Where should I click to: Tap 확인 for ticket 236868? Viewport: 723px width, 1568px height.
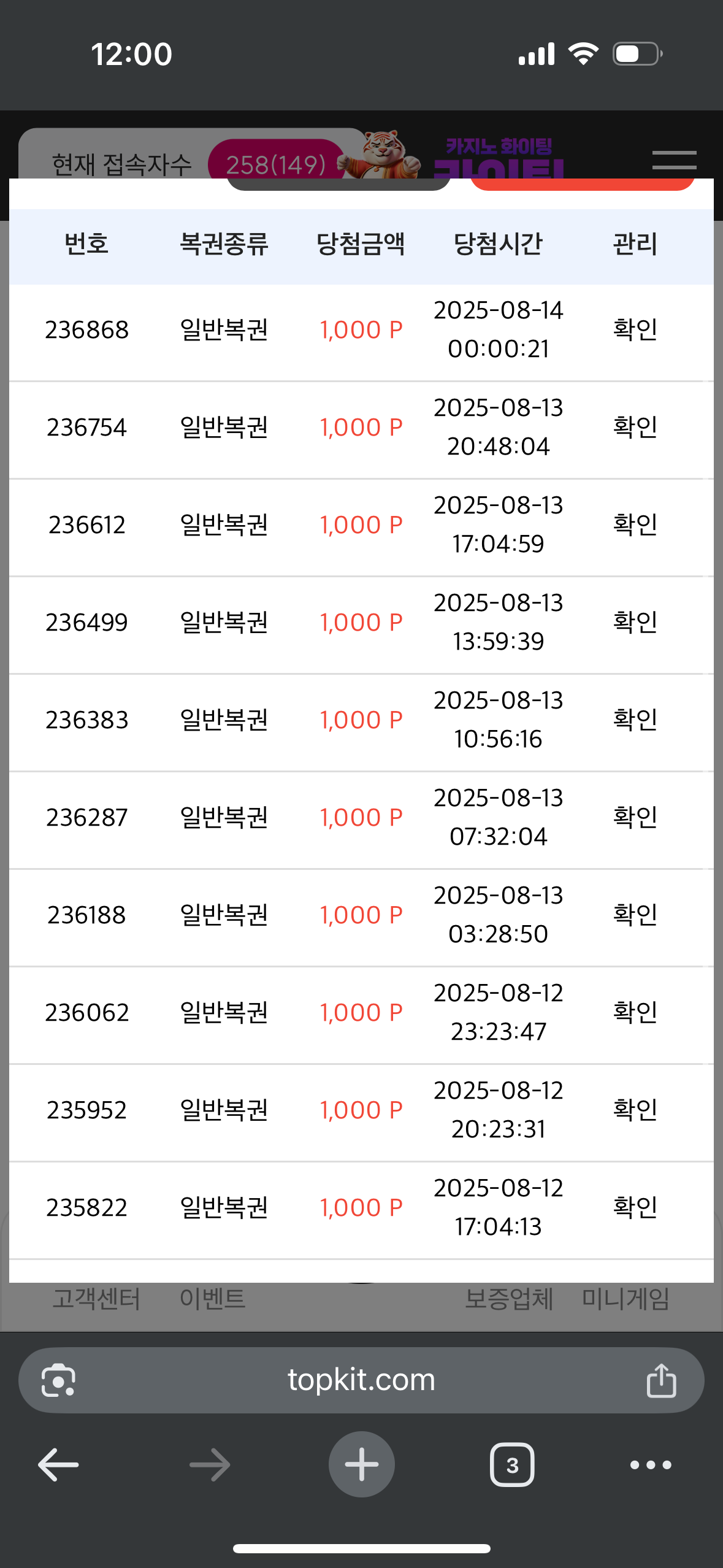[635, 329]
